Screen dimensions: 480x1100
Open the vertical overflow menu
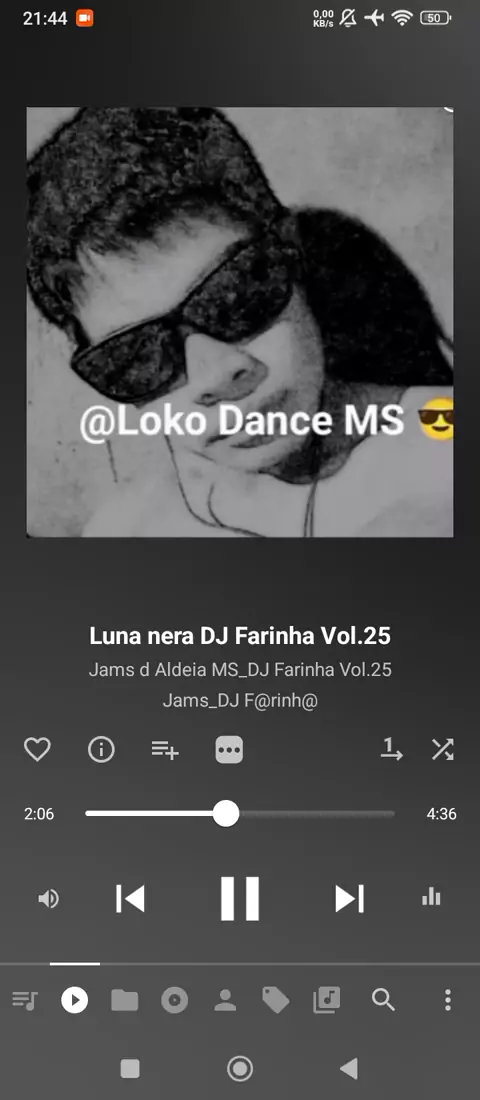[x=448, y=1000]
